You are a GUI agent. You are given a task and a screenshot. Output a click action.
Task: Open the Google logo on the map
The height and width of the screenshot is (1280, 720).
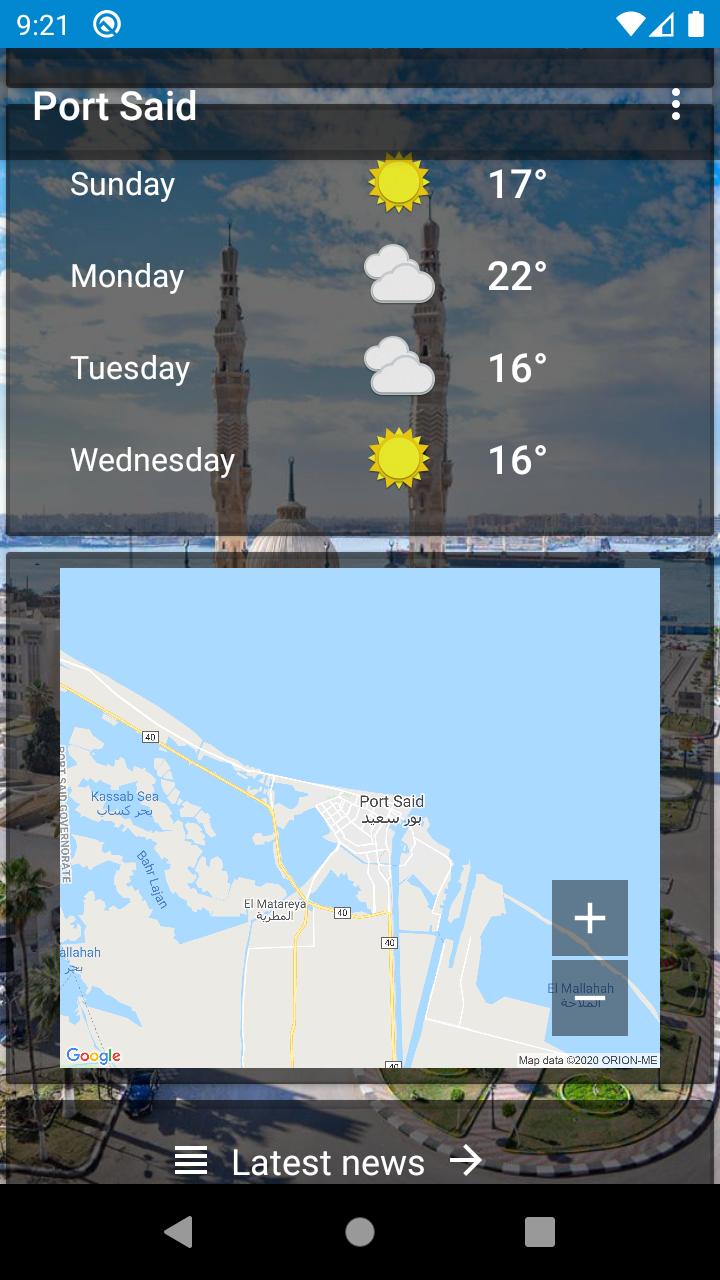(x=93, y=1055)
